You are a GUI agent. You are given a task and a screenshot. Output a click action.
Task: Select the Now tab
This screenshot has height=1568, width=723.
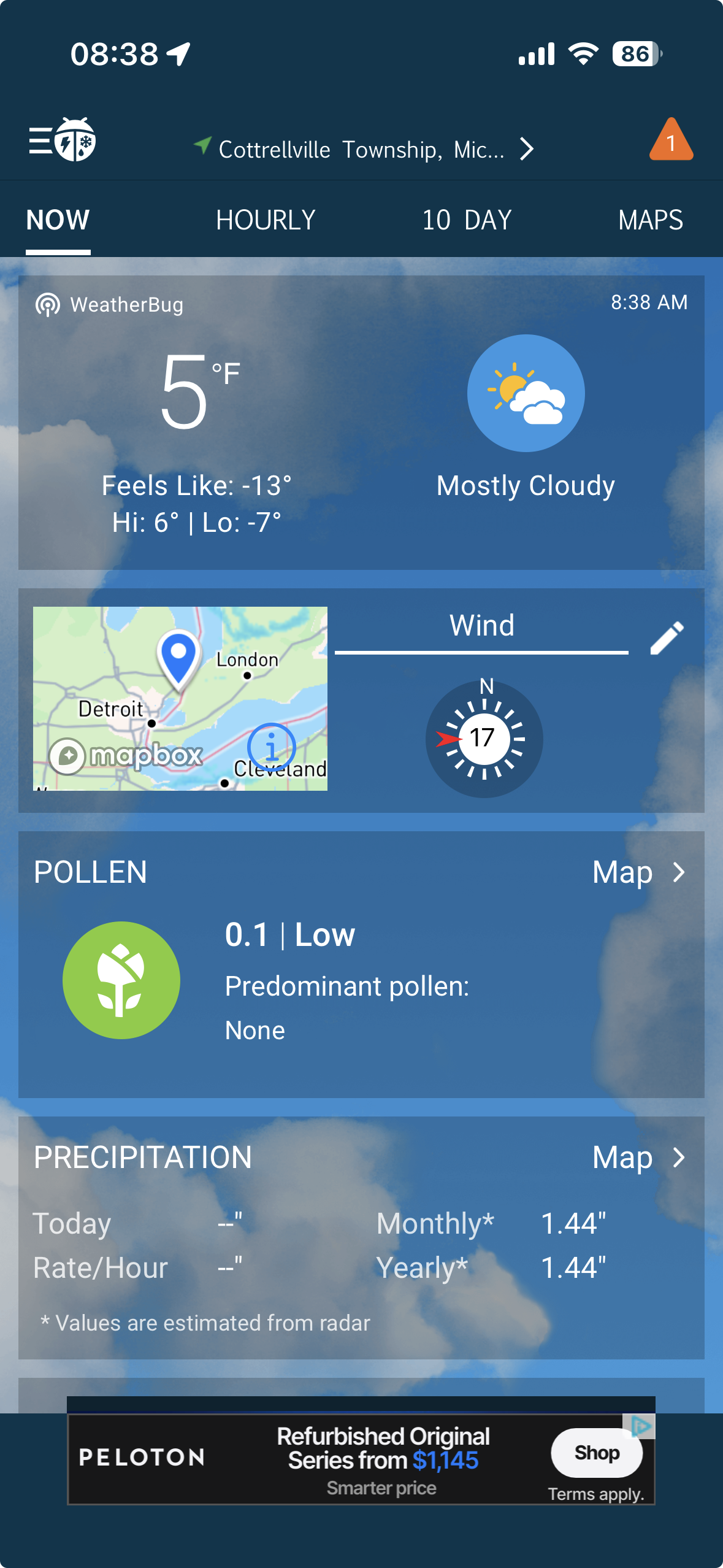pos(58,220)
